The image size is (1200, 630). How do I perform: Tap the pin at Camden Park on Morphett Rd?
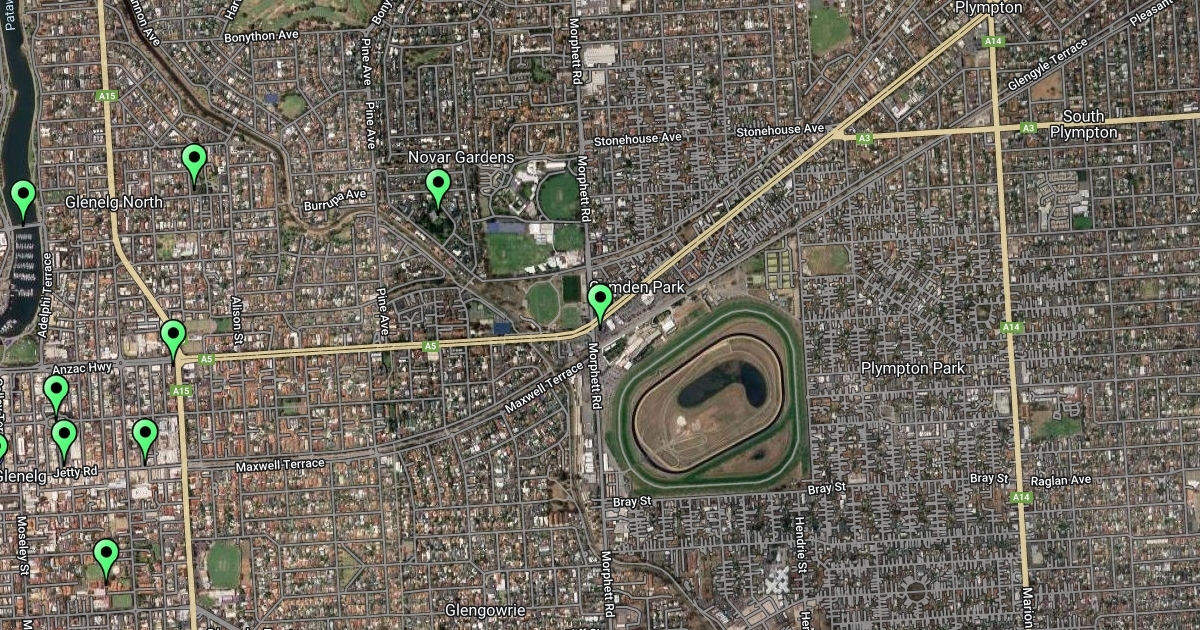[x=600, y=301]
